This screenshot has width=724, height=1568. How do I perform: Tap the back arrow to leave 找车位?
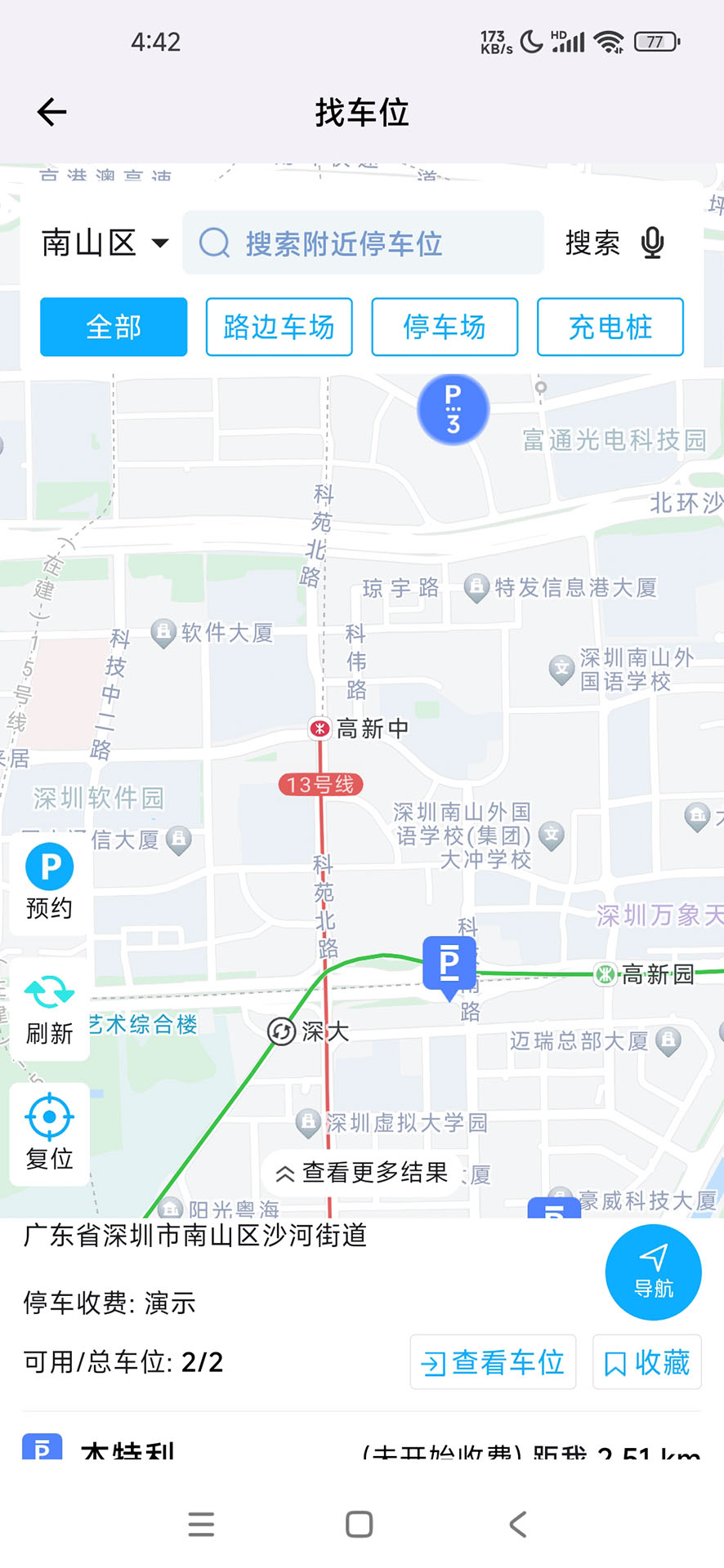tap(51, 112)
